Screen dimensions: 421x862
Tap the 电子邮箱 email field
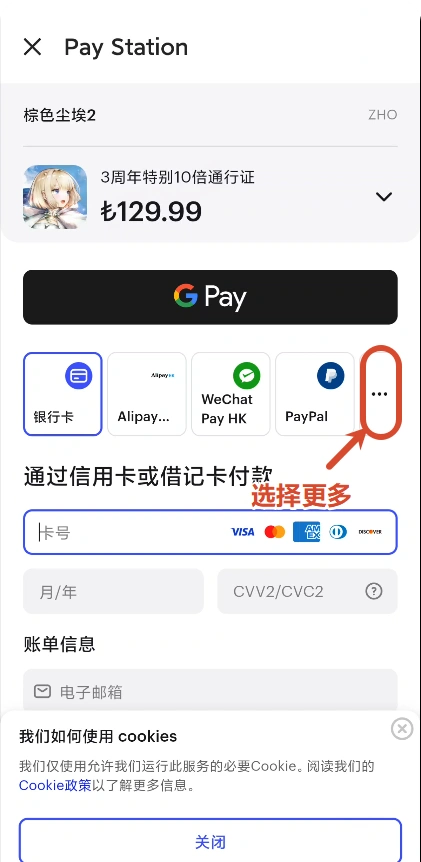210,690
